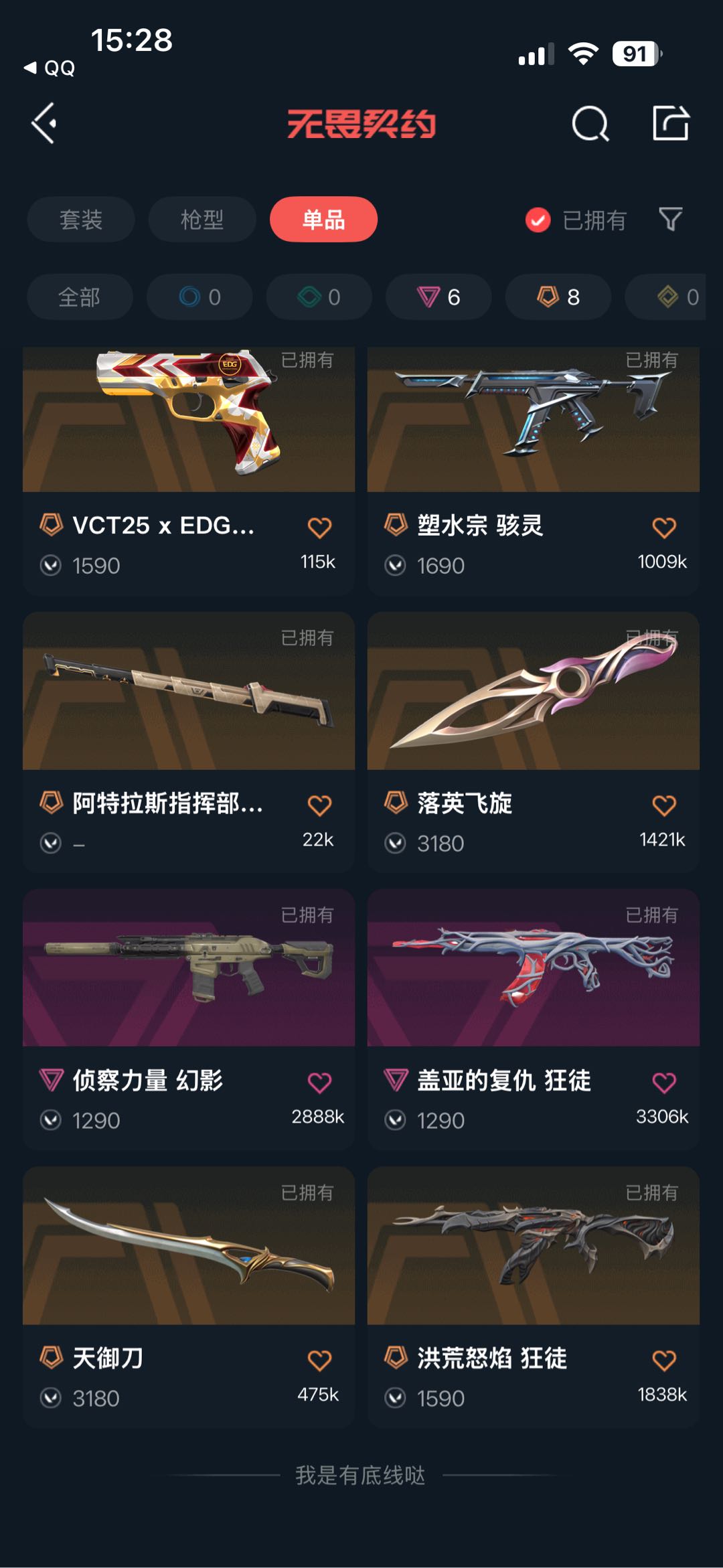723x1568 pixels.
Task: Favorite the 侦察力量 幻影 skin
Action: pos(319,1083)
